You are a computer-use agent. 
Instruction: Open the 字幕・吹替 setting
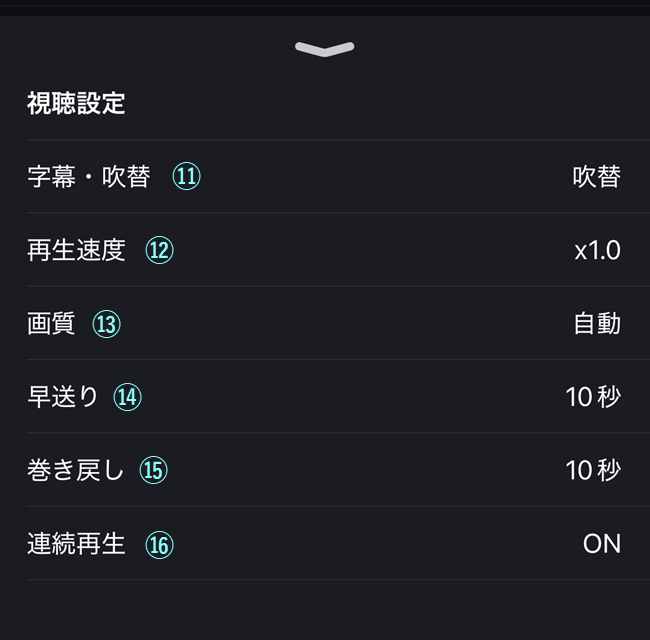click(x=324, y=177)
